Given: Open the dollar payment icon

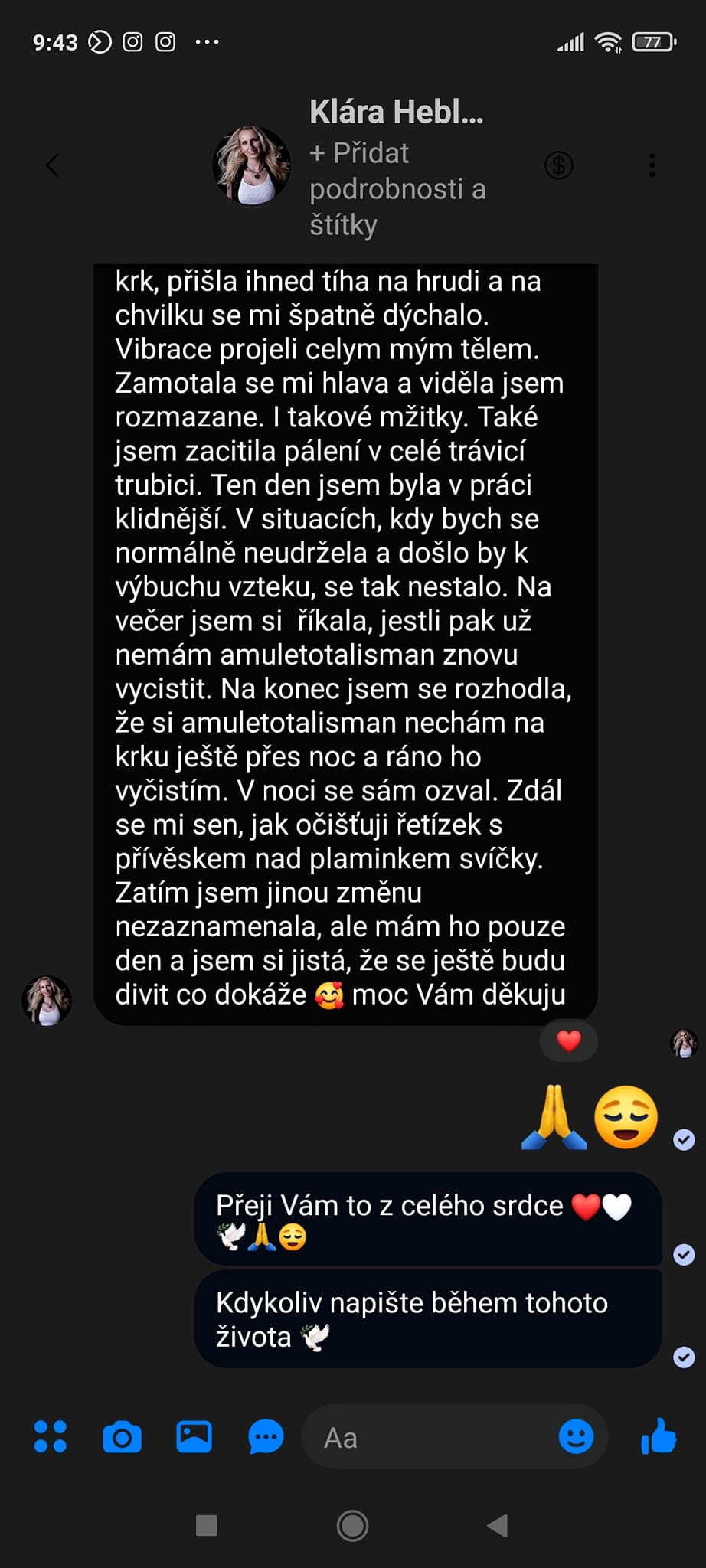Looking at the screenshot, I should pyautogui.click(x=558, y=165).
